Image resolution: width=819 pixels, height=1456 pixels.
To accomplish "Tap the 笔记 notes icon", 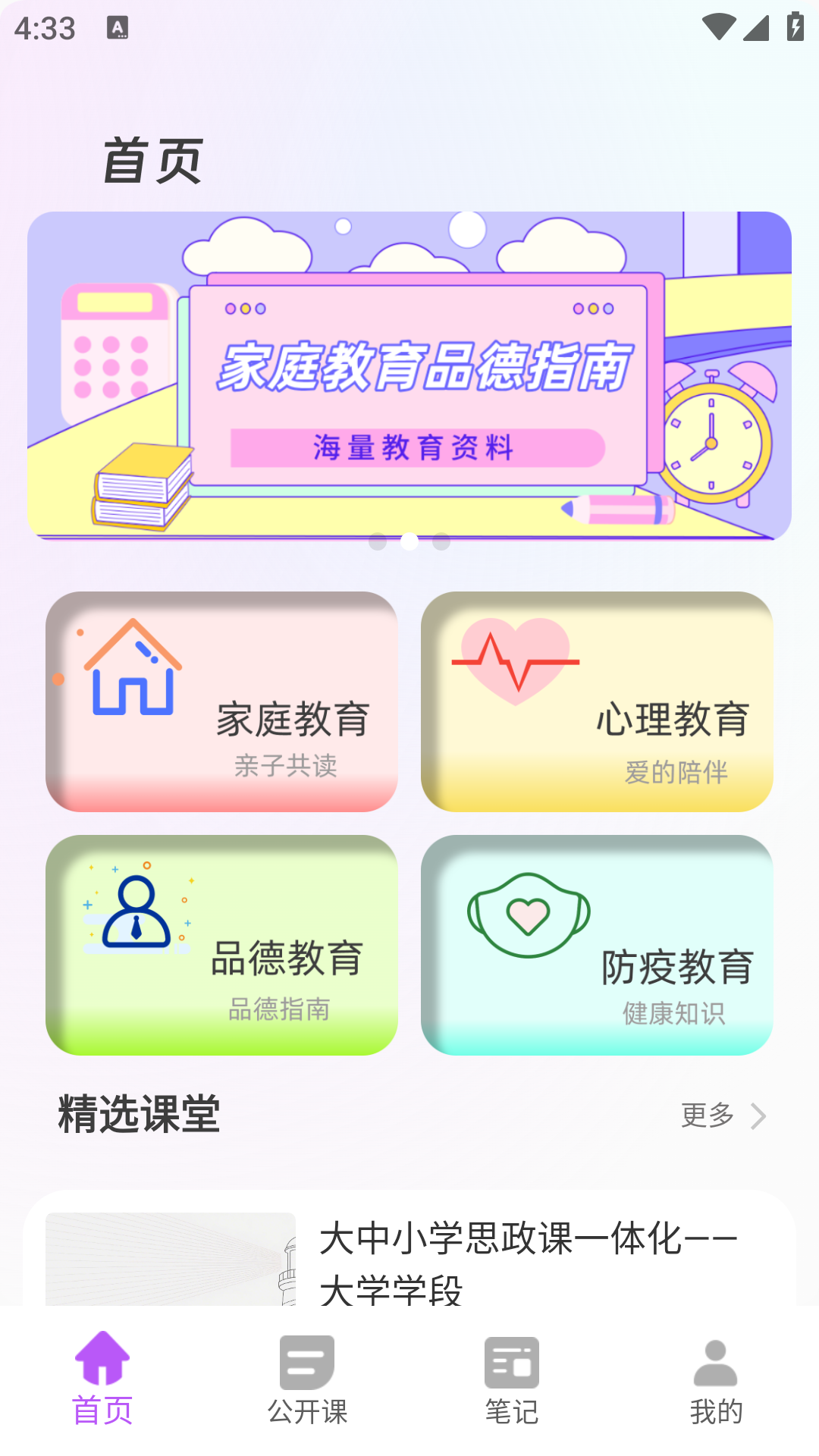I will 512,1361.
